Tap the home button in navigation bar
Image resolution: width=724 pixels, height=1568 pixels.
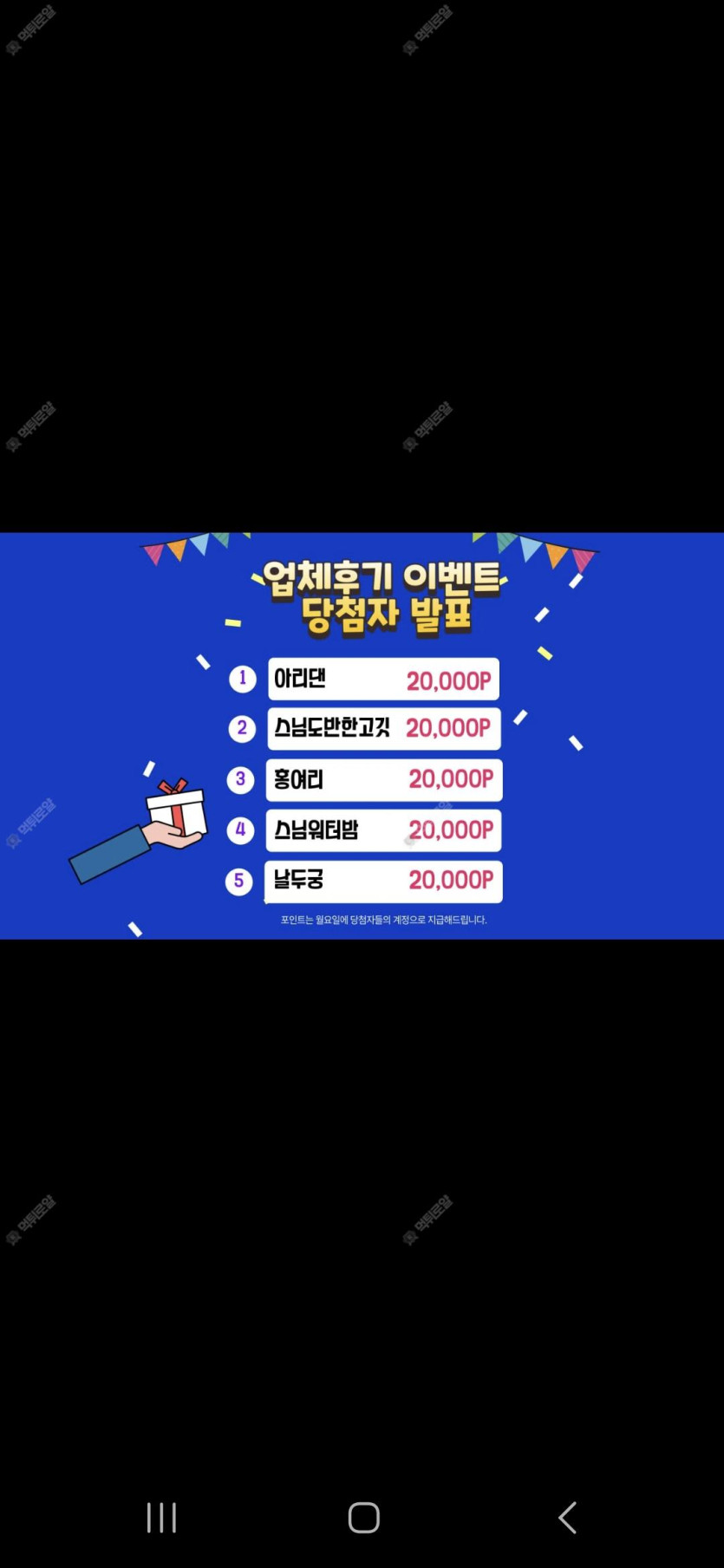coord(363,1518)
